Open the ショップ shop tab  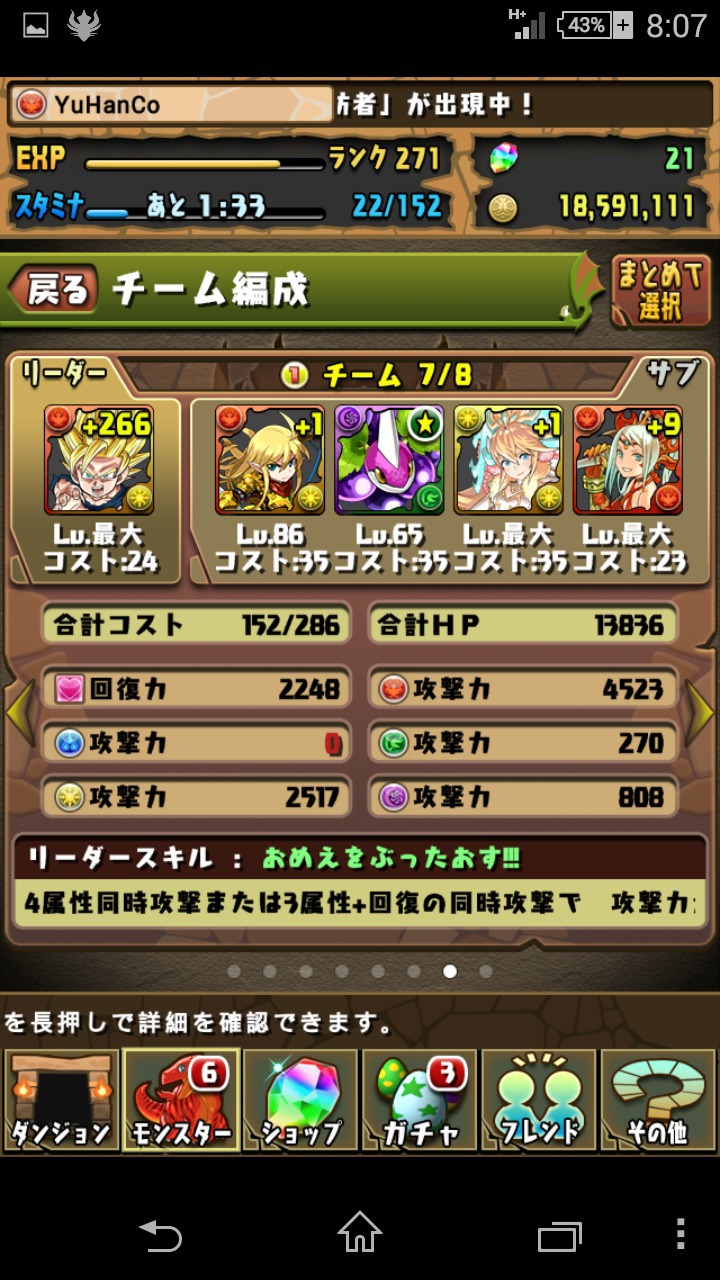(x=300, y=1100)
